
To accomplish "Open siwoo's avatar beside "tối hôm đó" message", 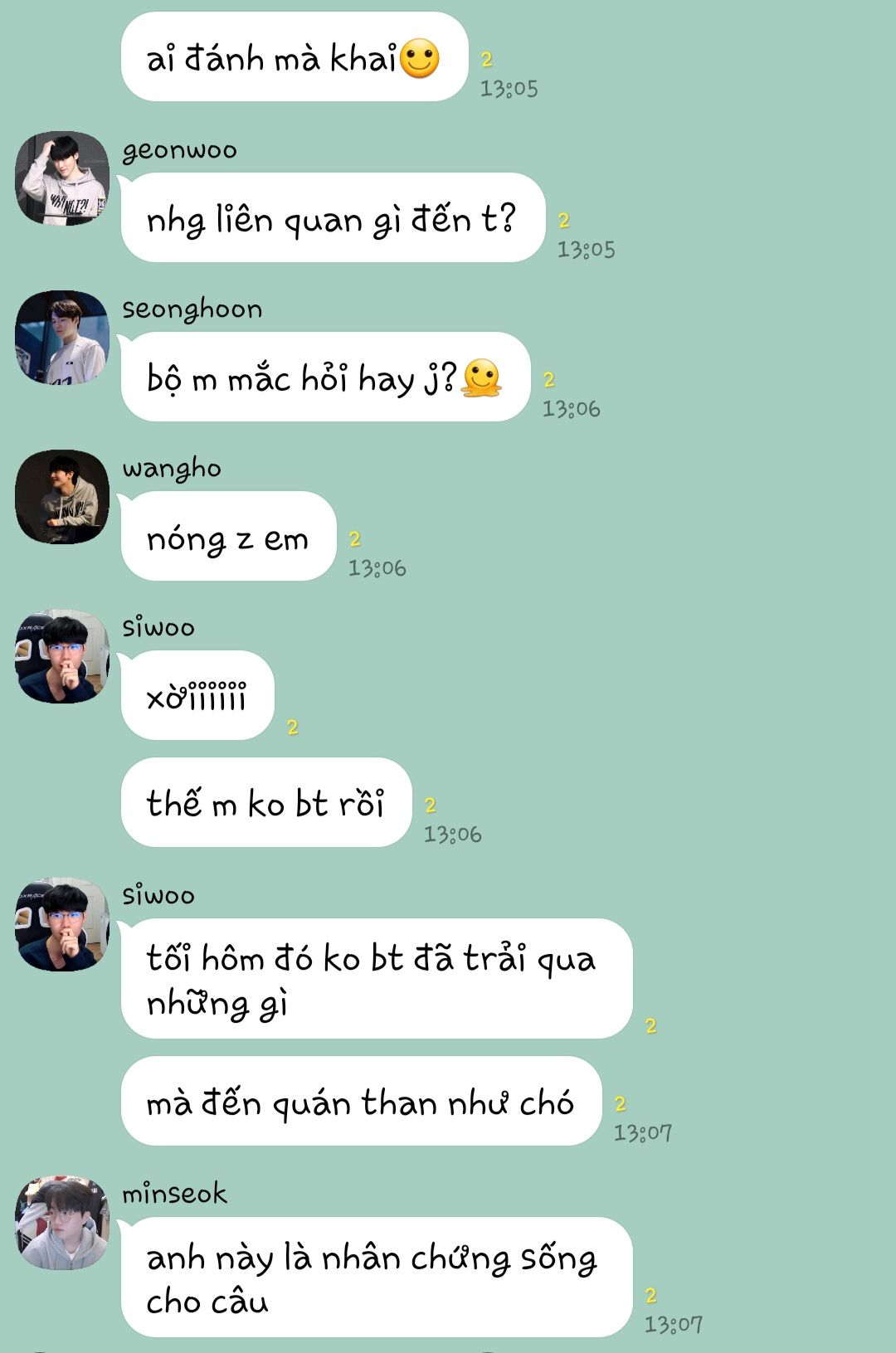I will pos(62,924).
